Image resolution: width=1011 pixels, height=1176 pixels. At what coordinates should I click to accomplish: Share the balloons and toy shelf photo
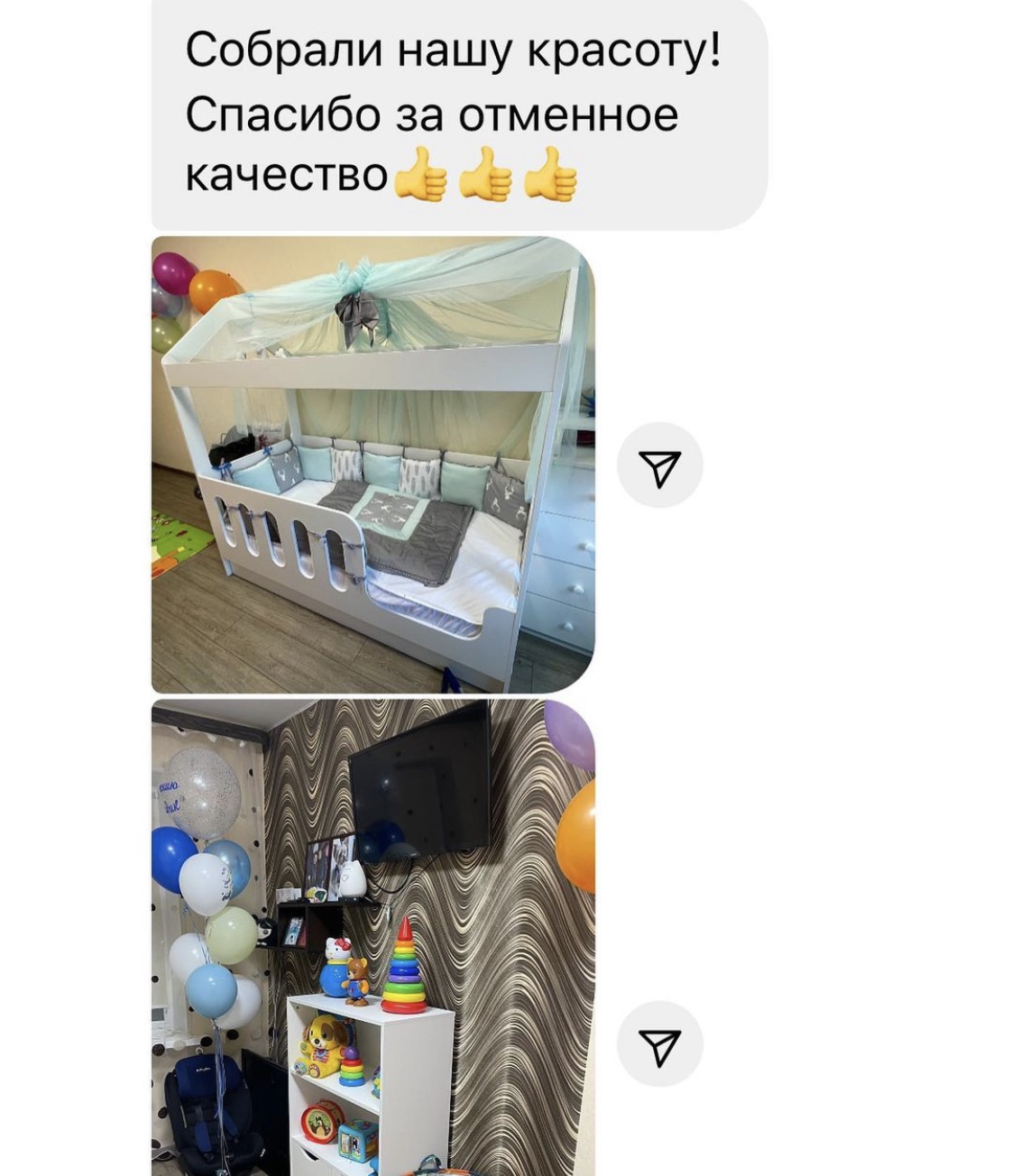point(659,1044)
